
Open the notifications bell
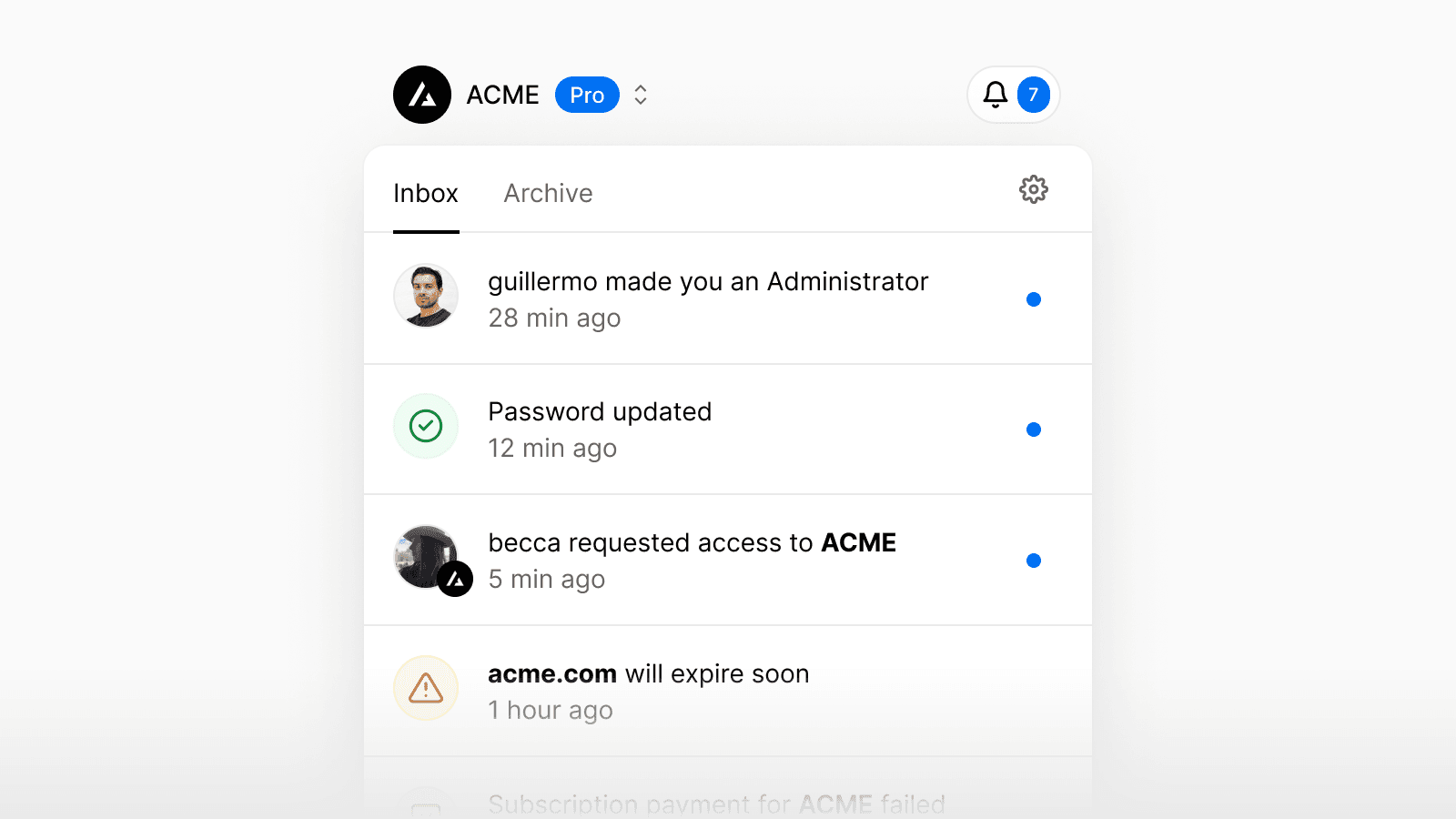point(996,95)
